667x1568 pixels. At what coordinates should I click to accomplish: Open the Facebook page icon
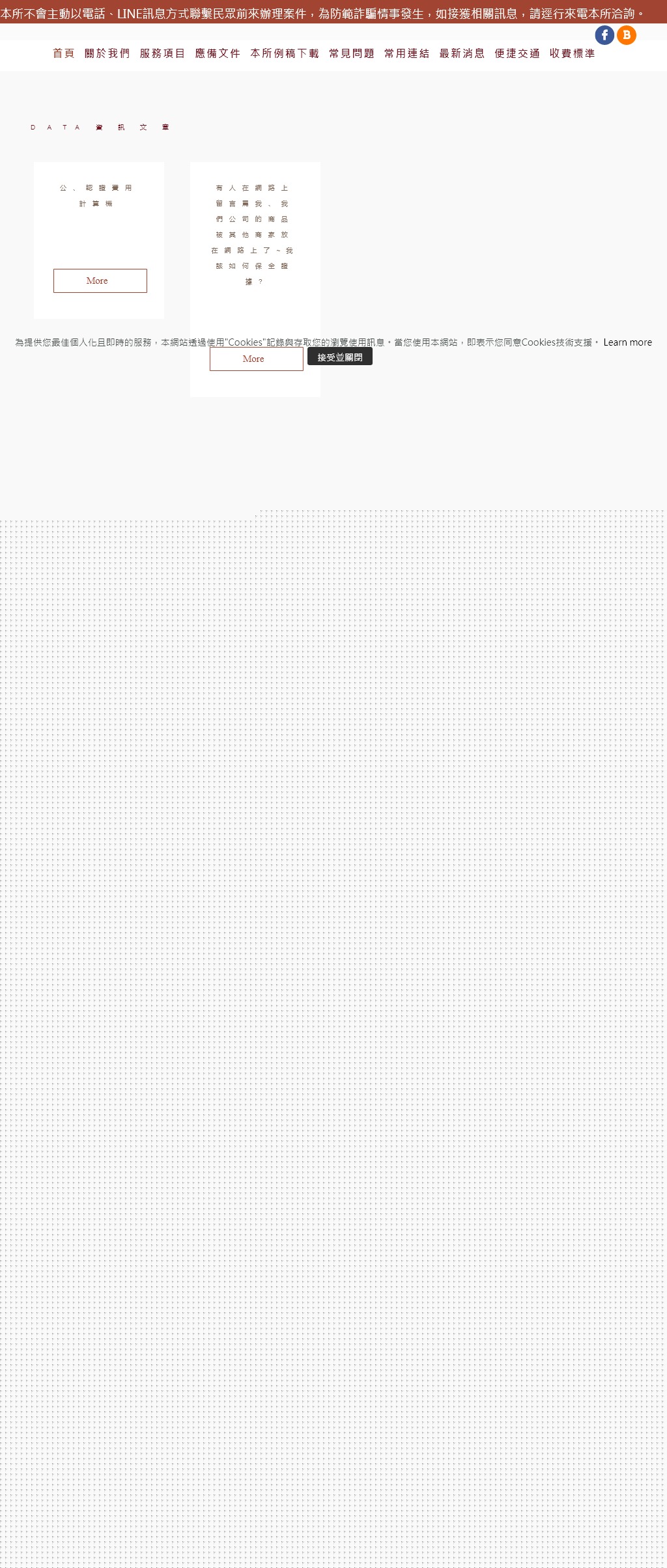(x=604, y=35)
